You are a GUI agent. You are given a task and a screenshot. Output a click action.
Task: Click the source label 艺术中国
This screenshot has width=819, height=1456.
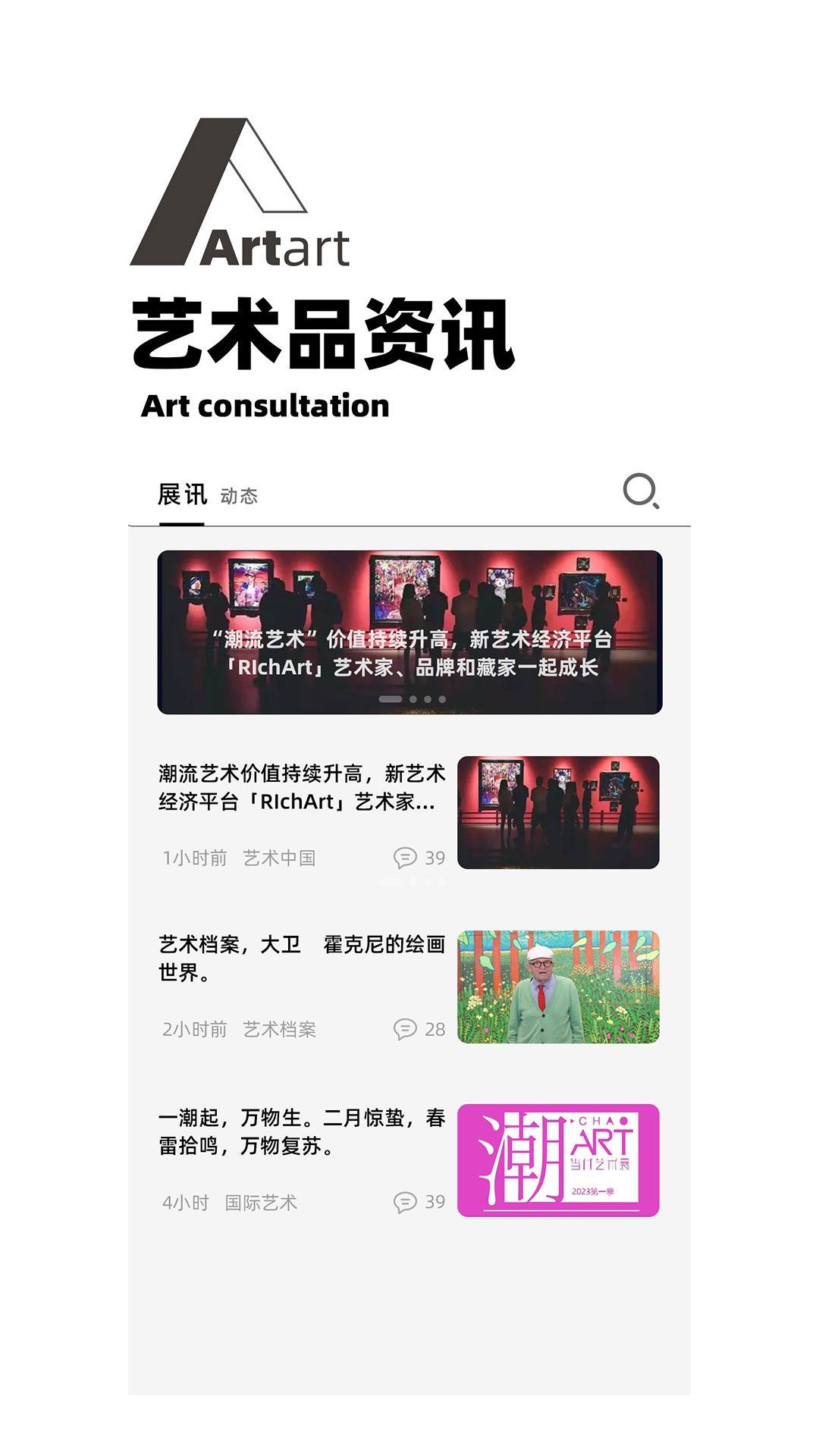pyautogui.click(x=281, y=858)
